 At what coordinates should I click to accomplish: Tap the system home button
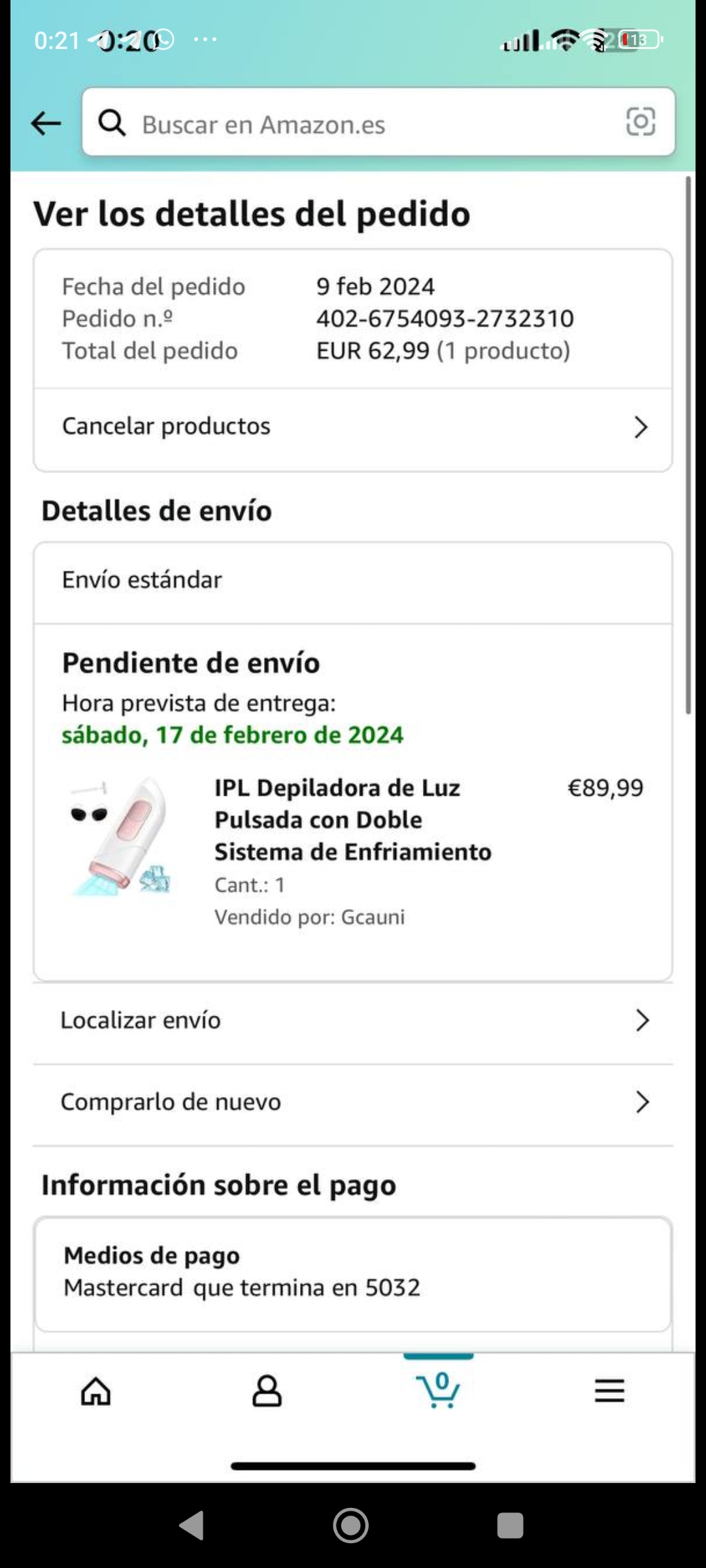click(x=351, y=1526)
